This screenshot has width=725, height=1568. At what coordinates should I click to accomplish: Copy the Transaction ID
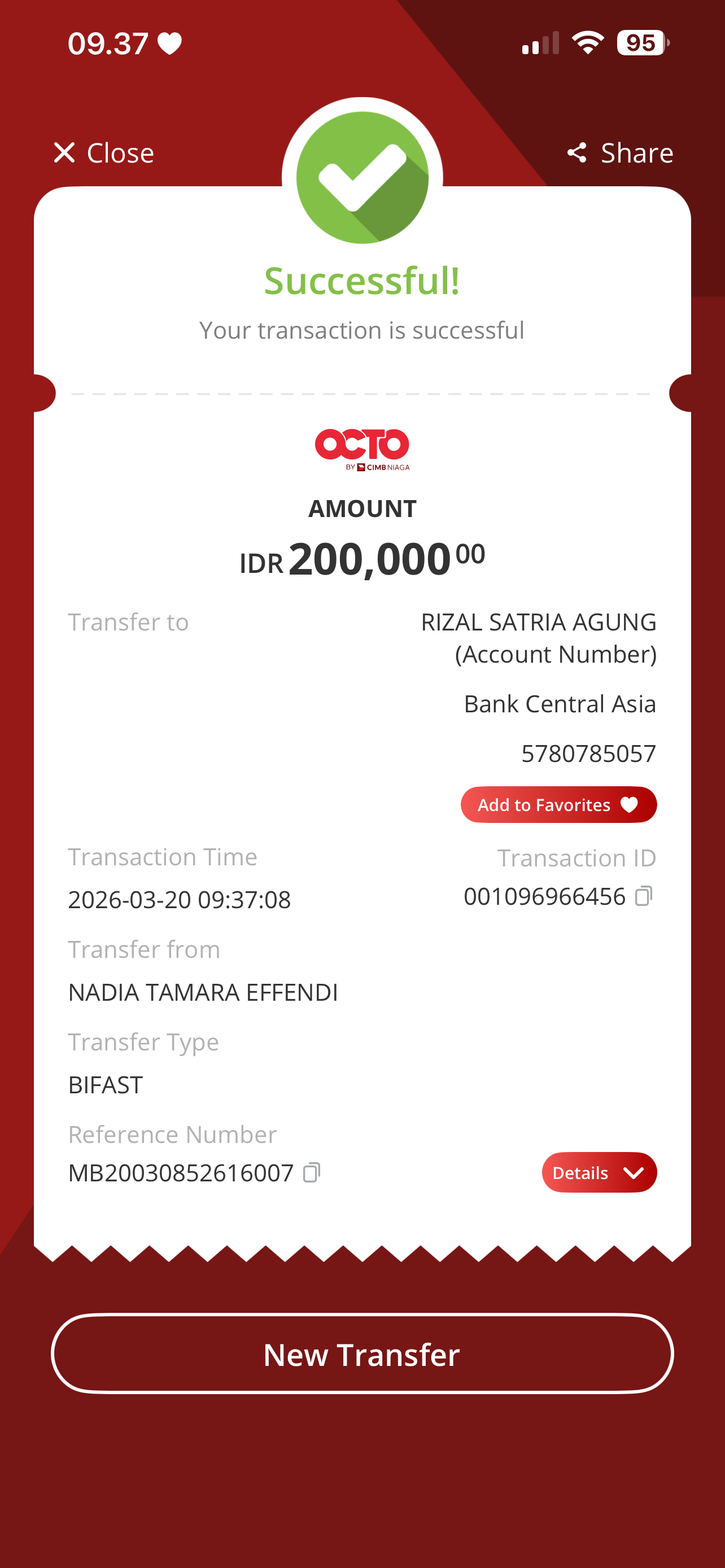click(x=644, y=896)
